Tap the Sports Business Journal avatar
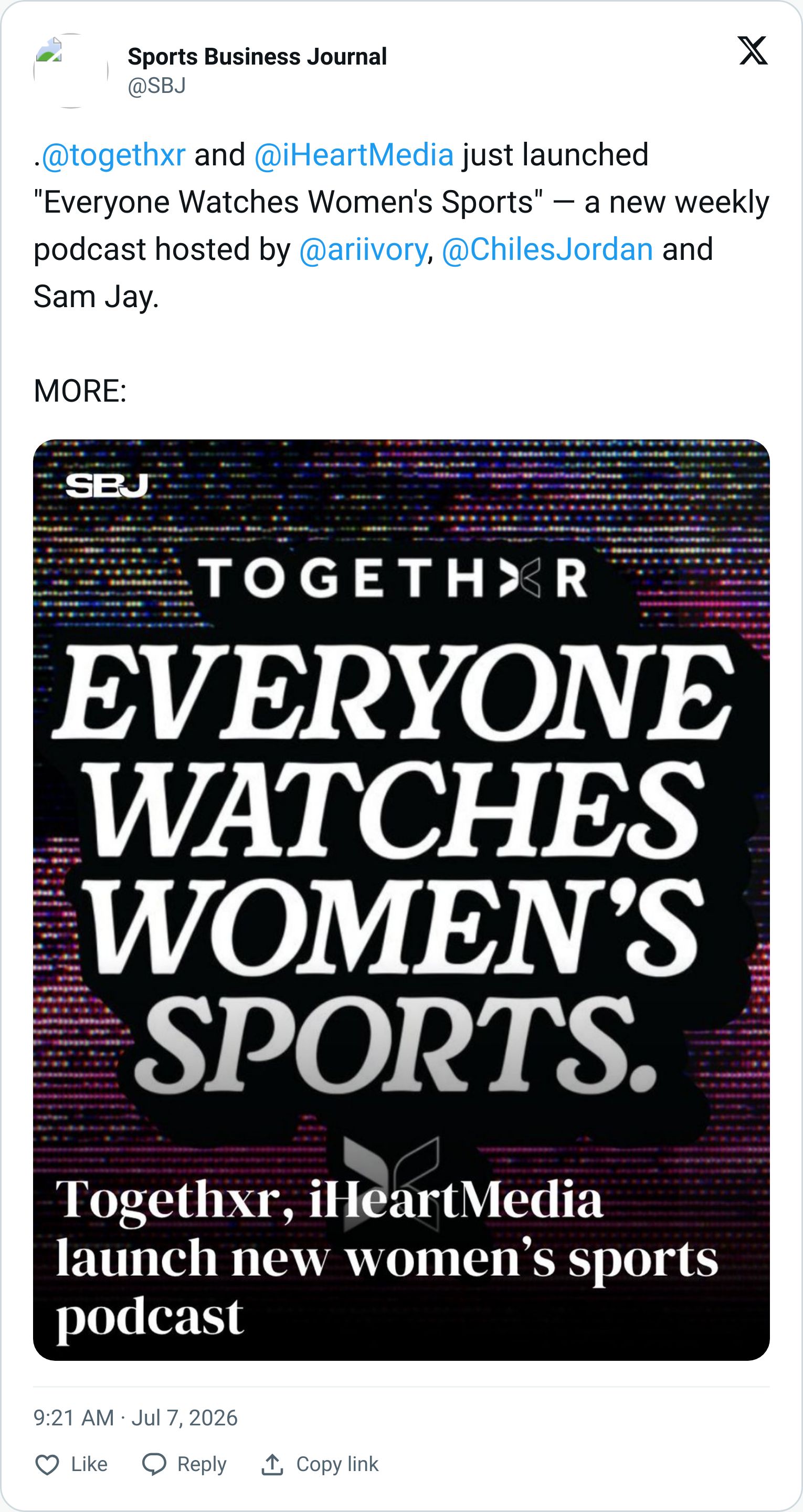 (70, 70)
